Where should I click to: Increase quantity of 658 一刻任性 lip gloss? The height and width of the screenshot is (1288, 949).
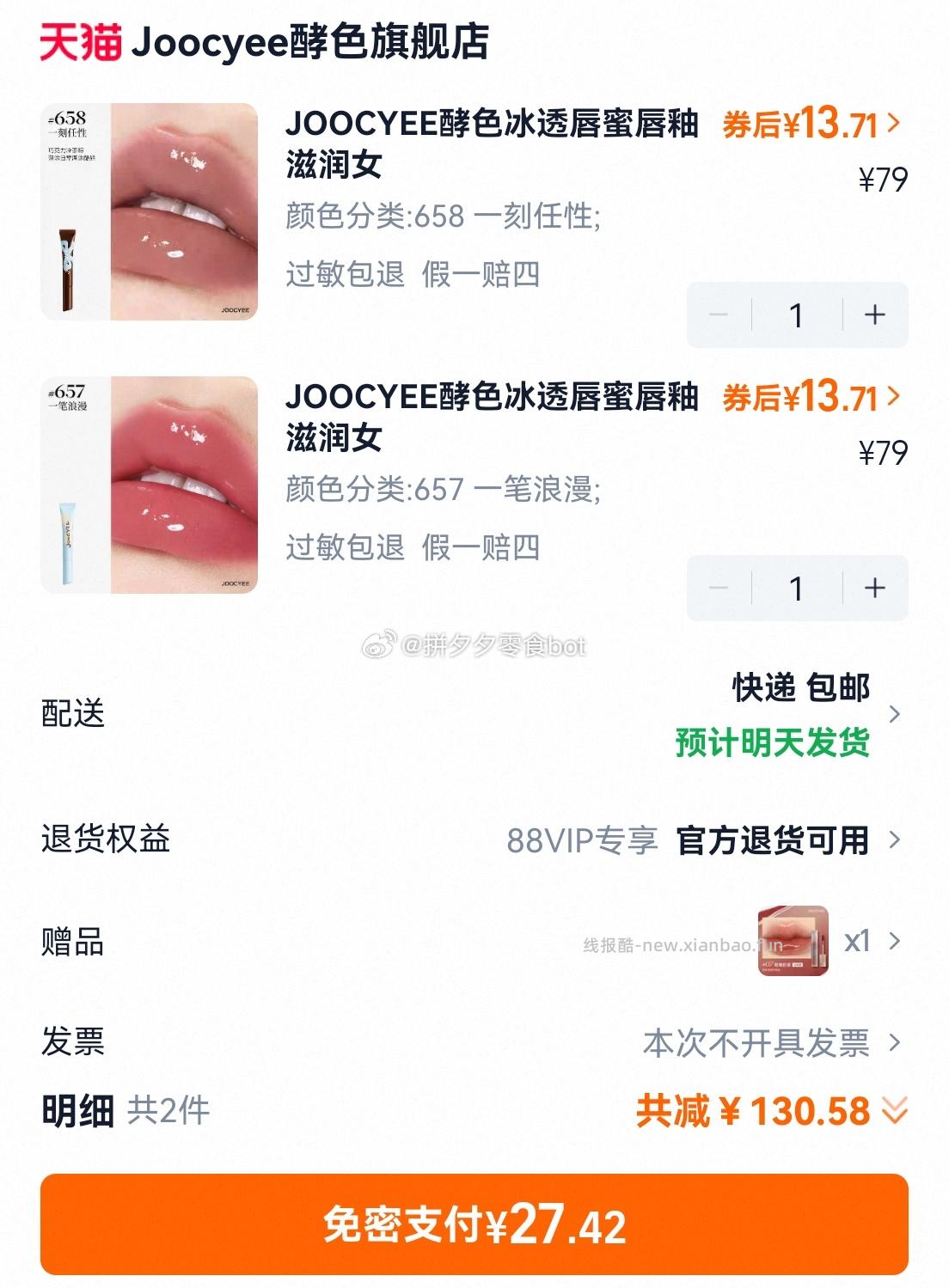pyautogui.click(x=874, y=315)
